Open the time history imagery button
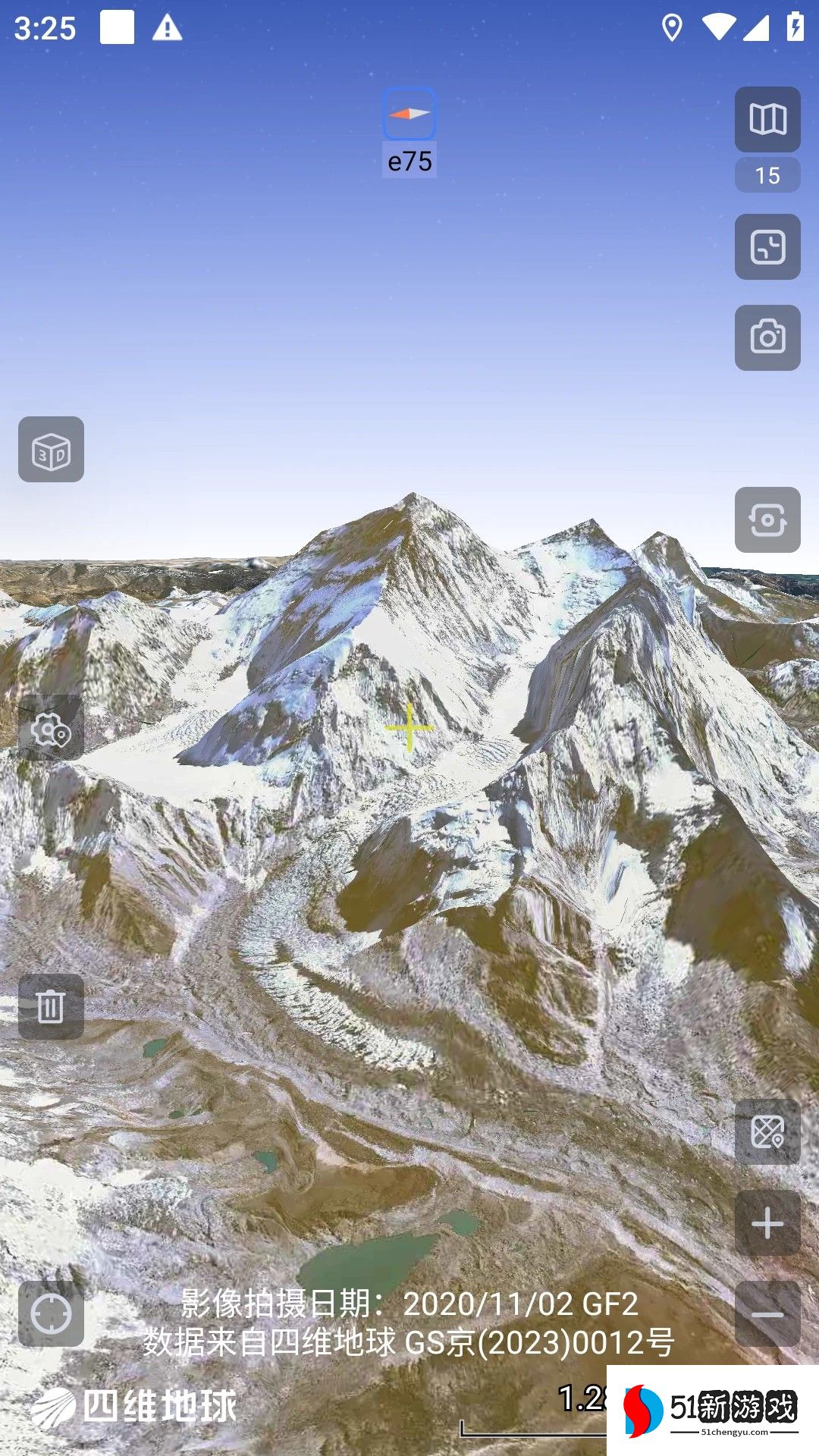The width and height of the screenshot is (819, 1456). point(767,247)
